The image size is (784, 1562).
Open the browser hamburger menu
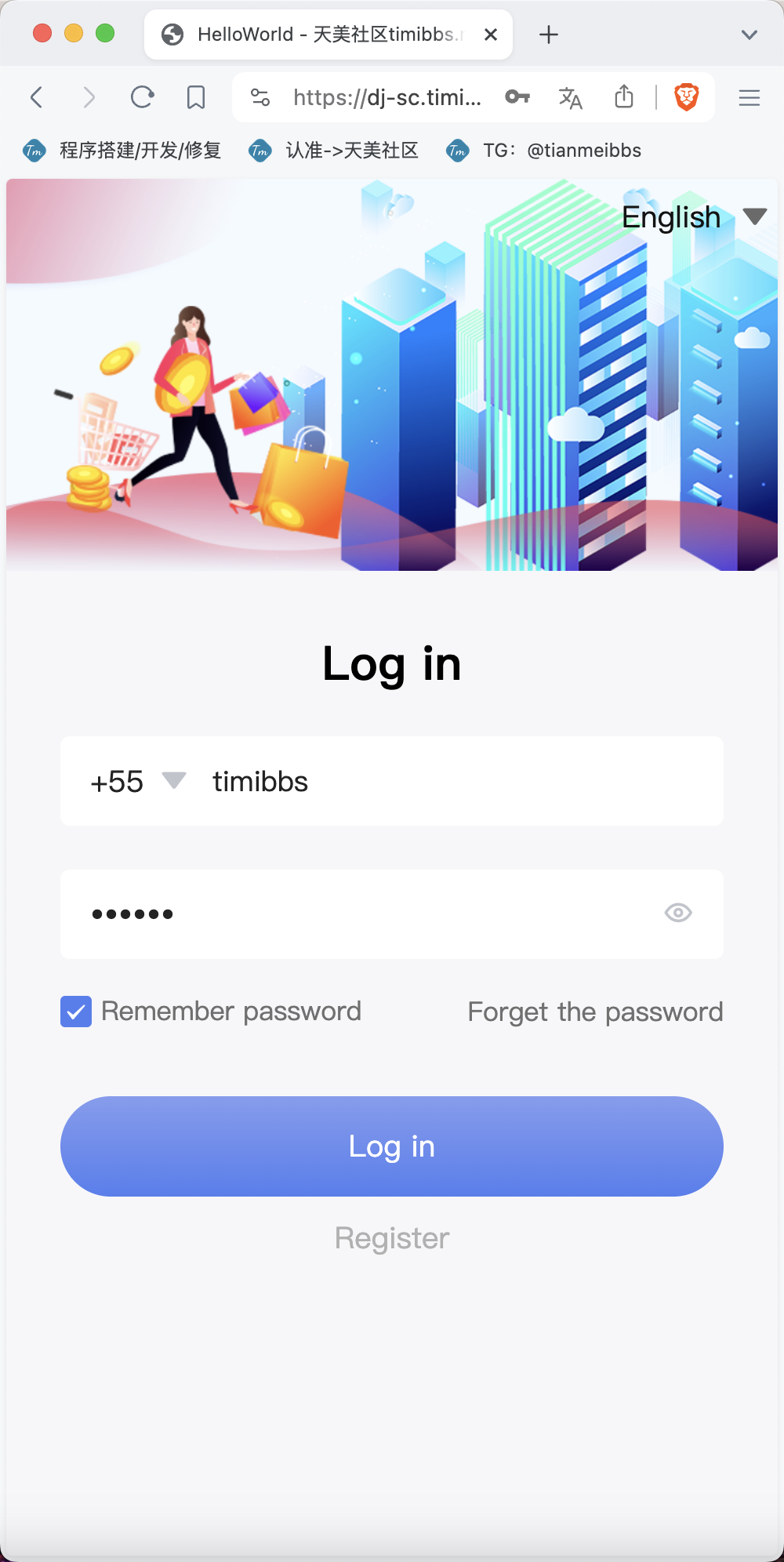(750, 97)
